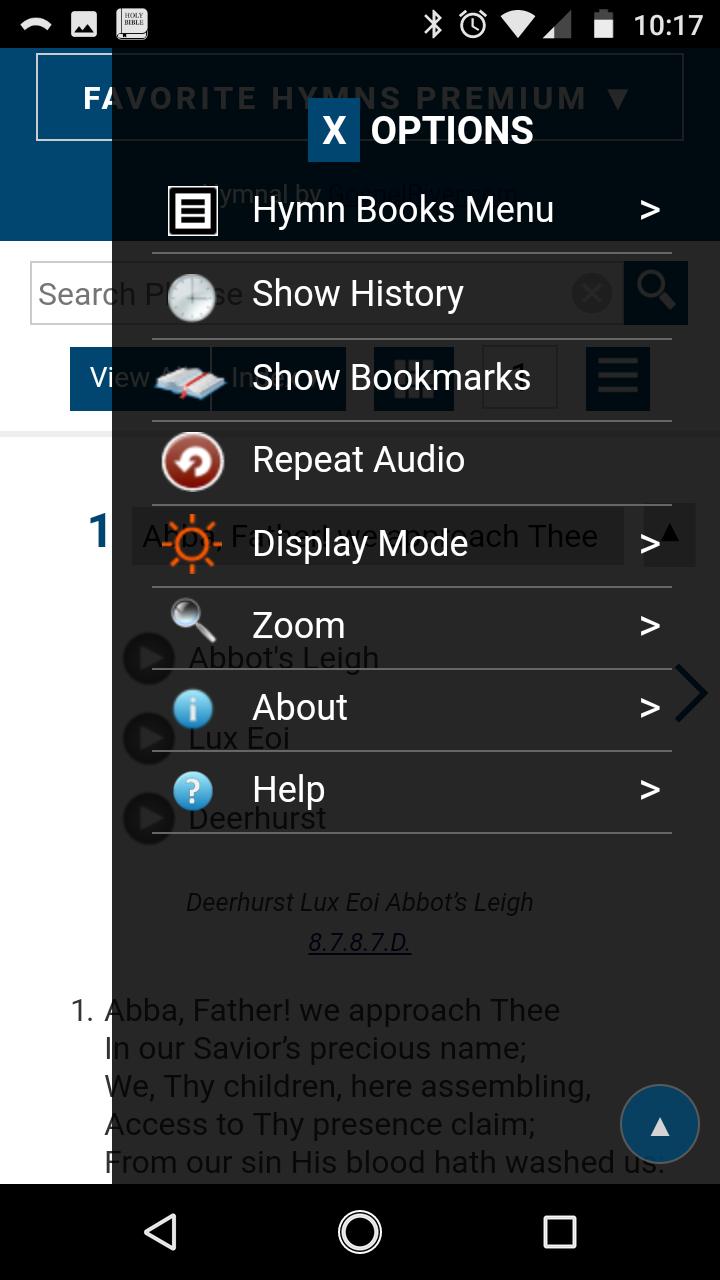Tap the scroll-to-top floating button
The image size is (720, 1280).
pos(659,1125)
